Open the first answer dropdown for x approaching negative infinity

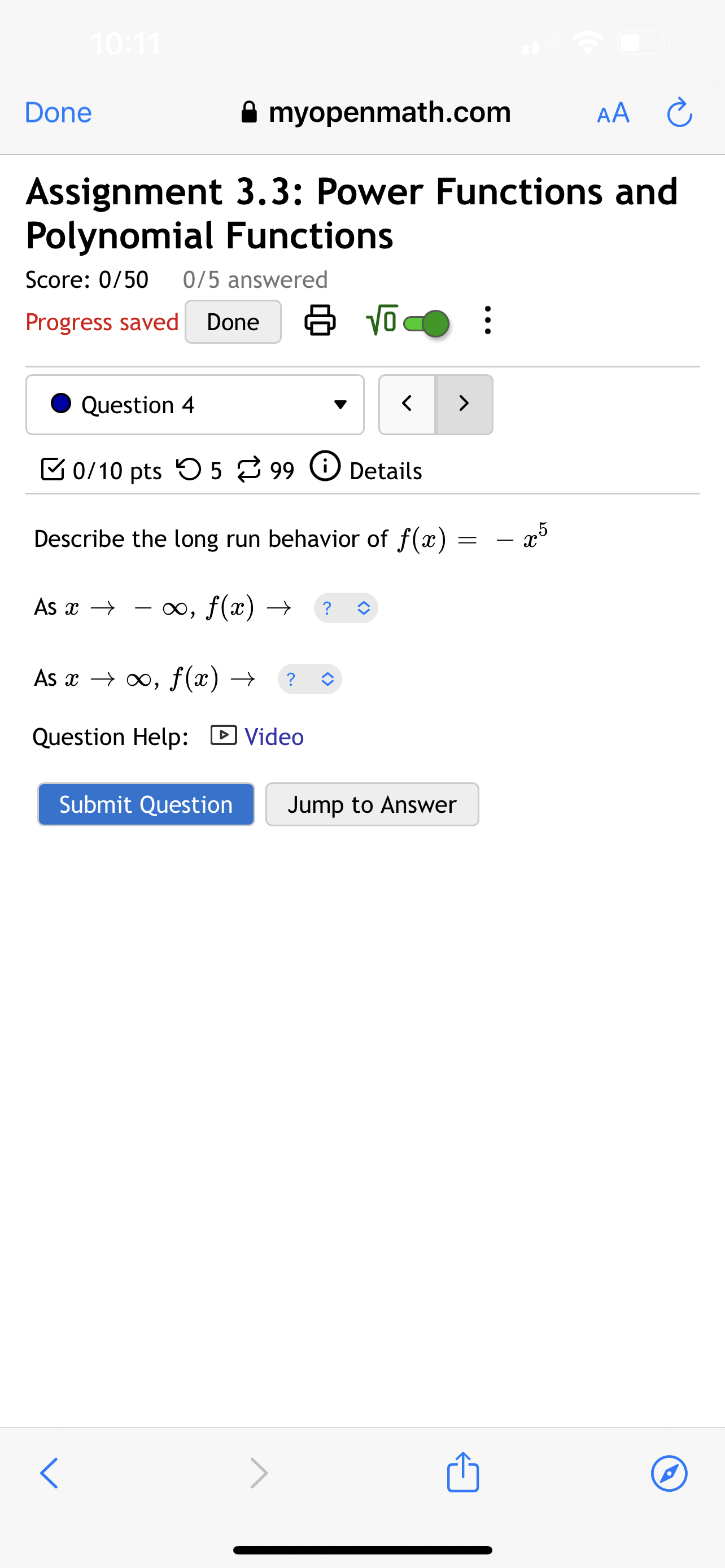pos(346,607)
